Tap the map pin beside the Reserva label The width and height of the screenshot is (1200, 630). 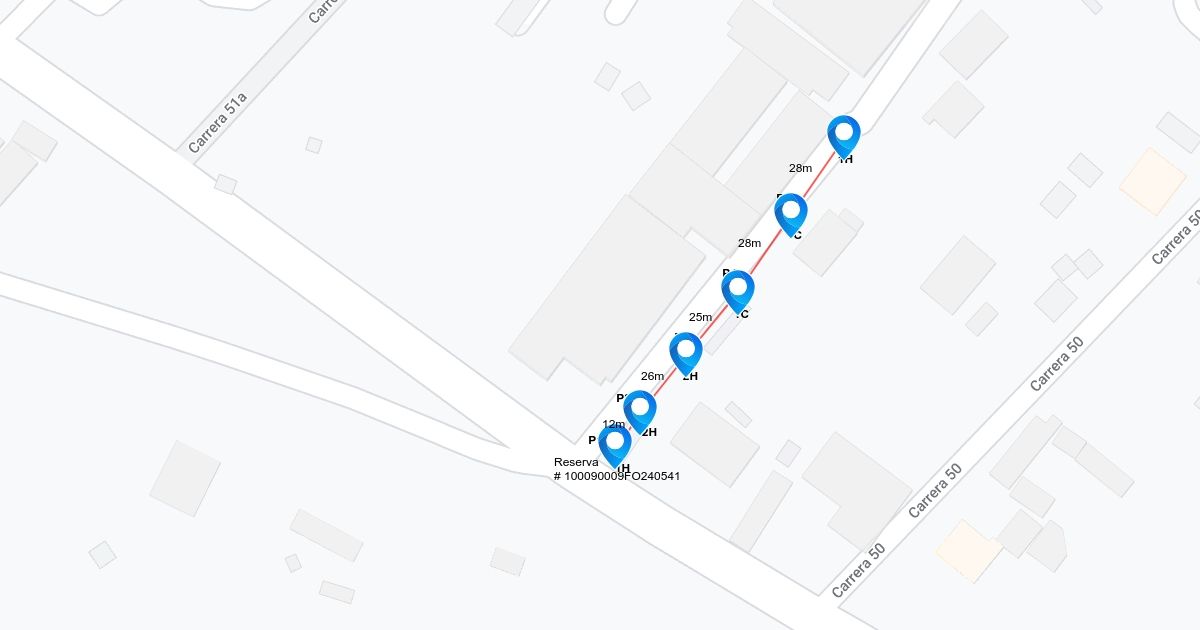[x=615, y=443]
